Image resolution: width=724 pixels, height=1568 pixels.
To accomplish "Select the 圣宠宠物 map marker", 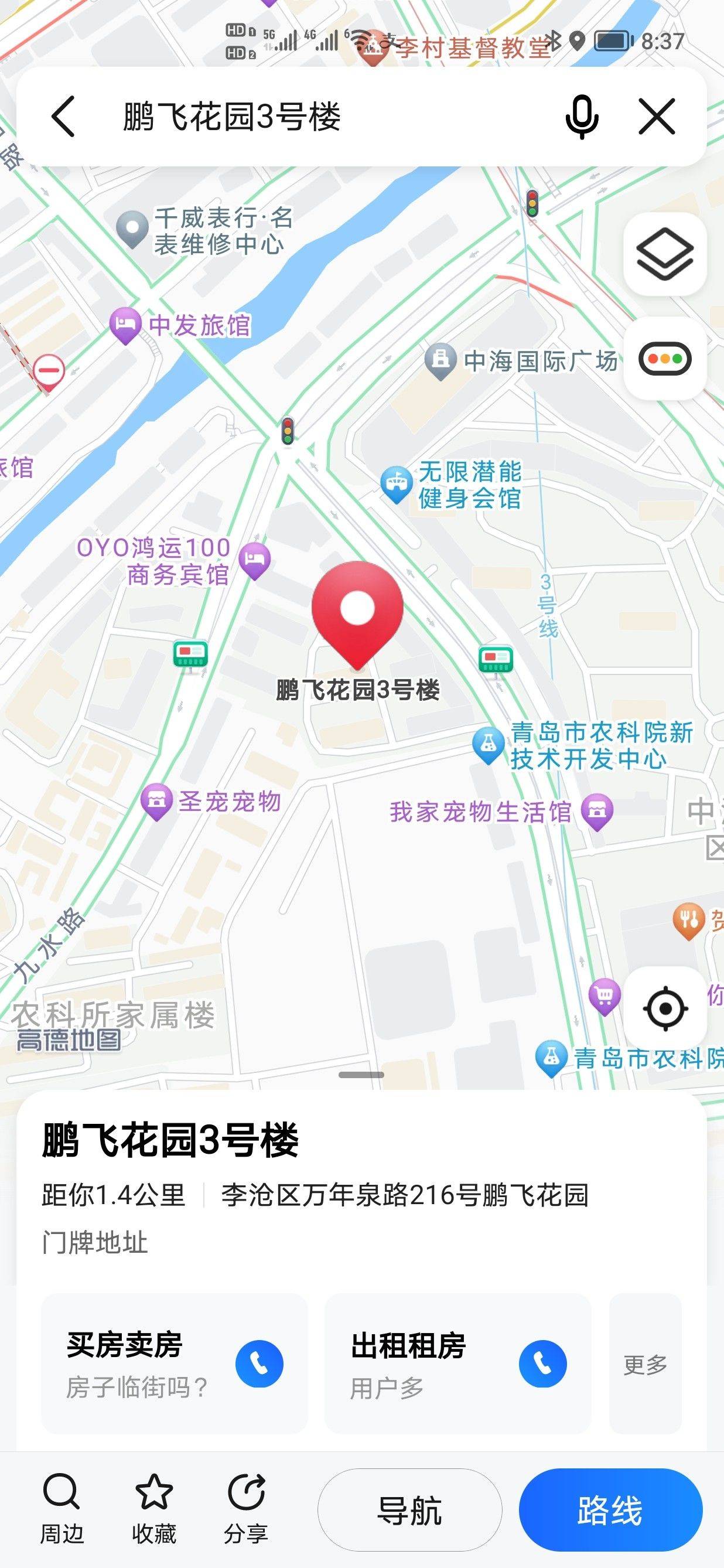I will click(x=157, y=802).
